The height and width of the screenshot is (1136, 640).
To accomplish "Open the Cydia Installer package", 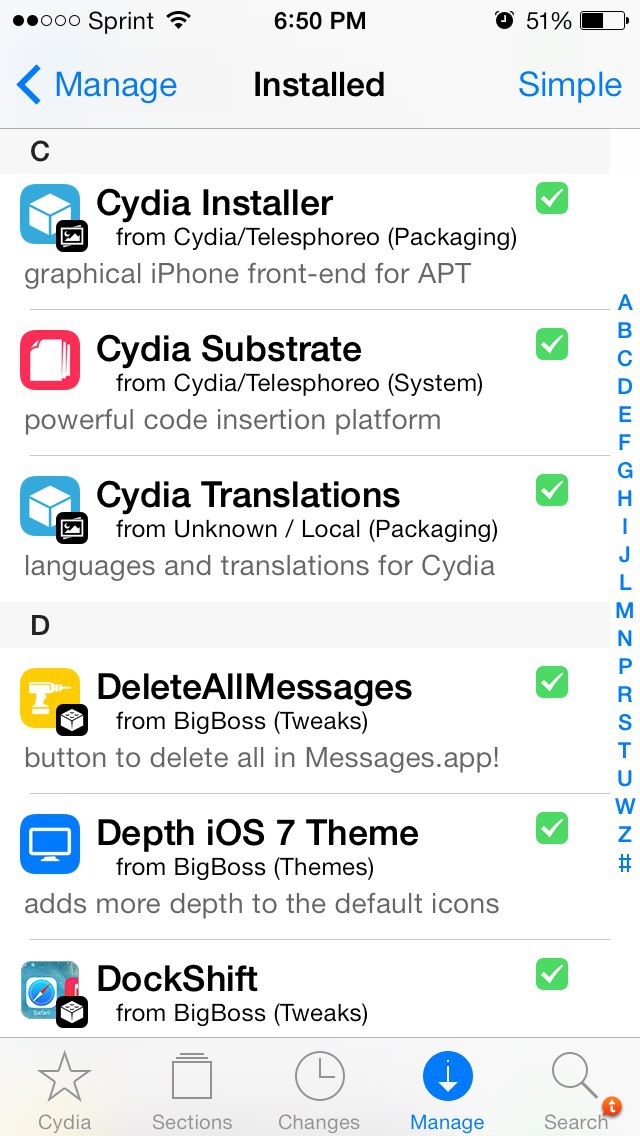I will (x=300, y=238).
